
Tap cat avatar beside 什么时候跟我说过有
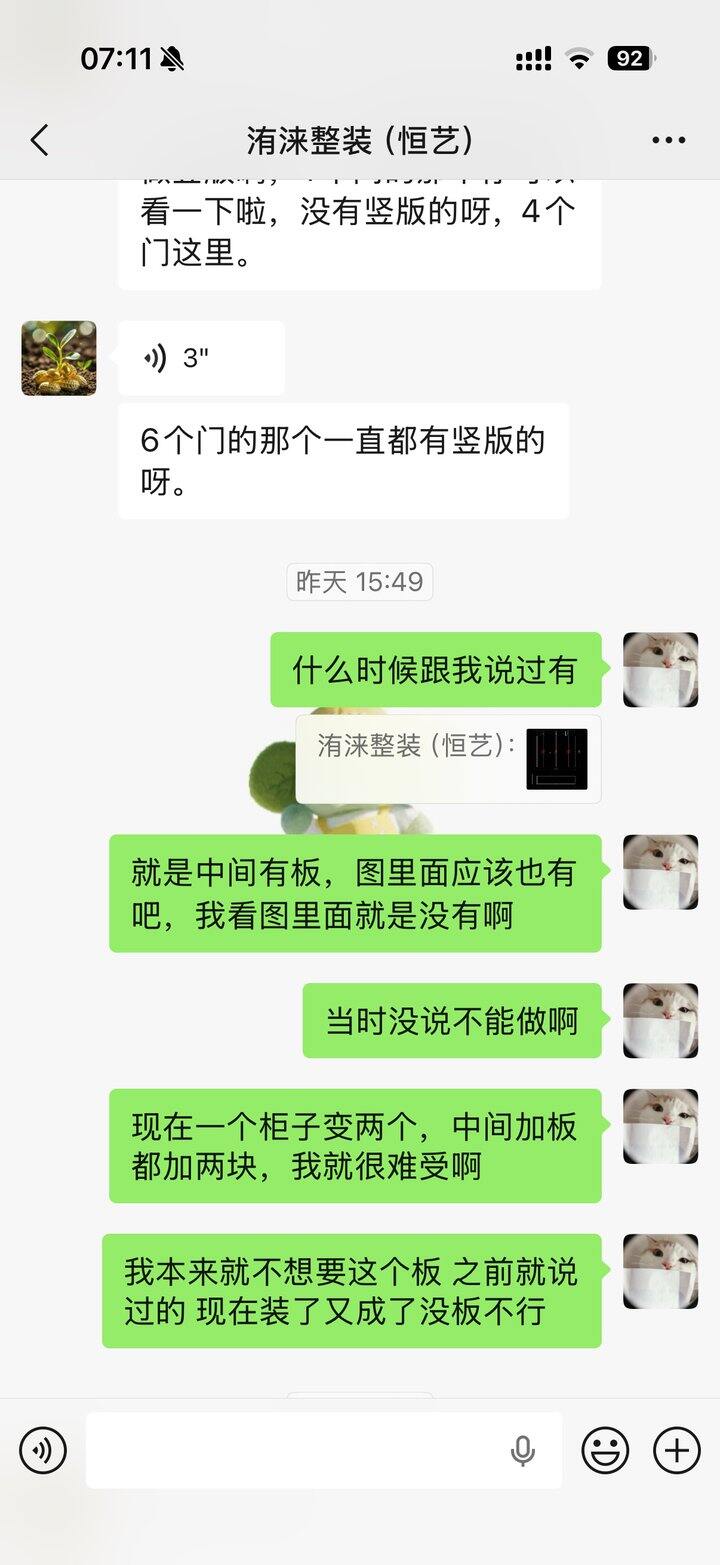point(660,669)
